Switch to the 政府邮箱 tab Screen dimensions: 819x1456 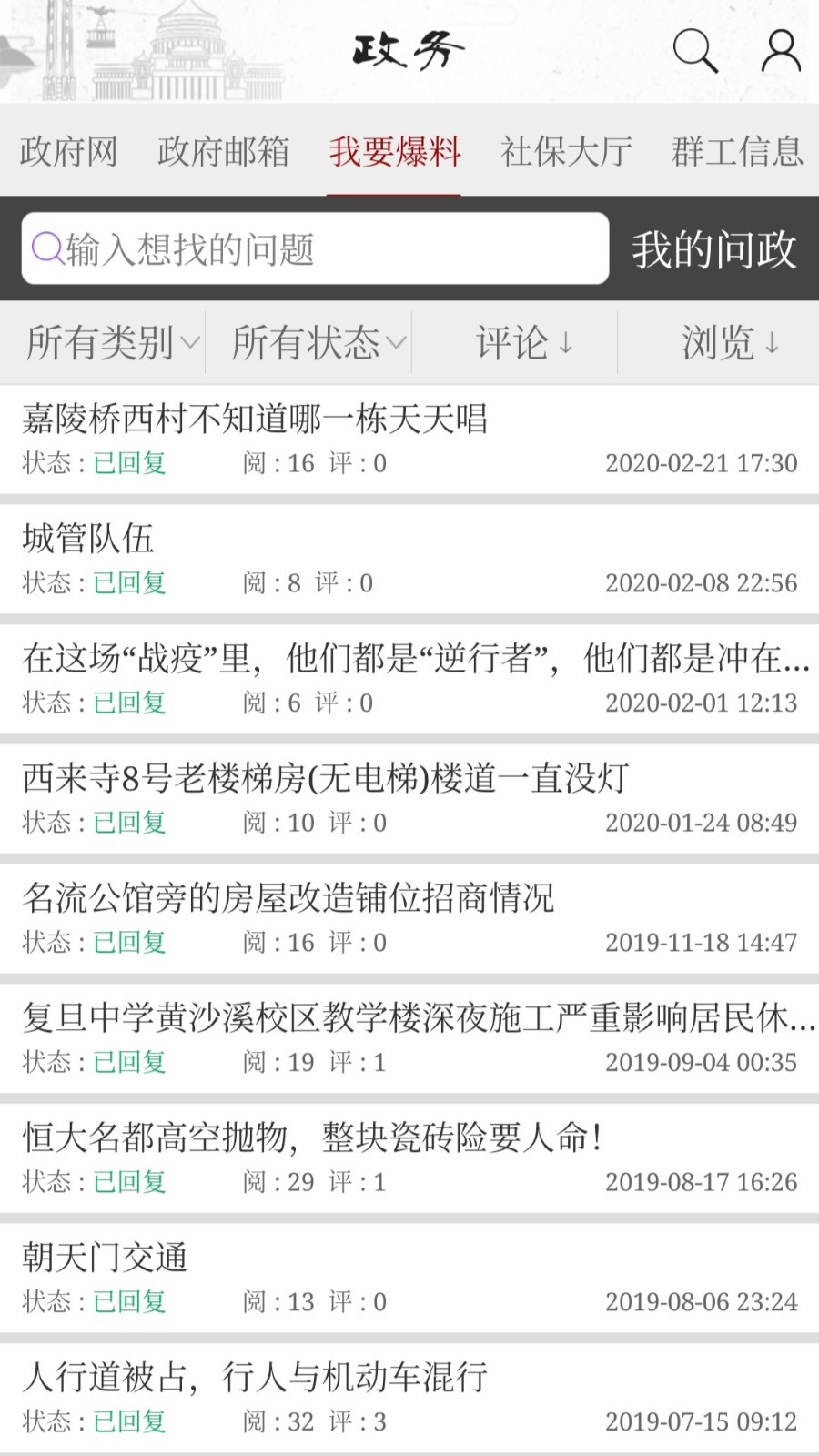coord(223,151)
